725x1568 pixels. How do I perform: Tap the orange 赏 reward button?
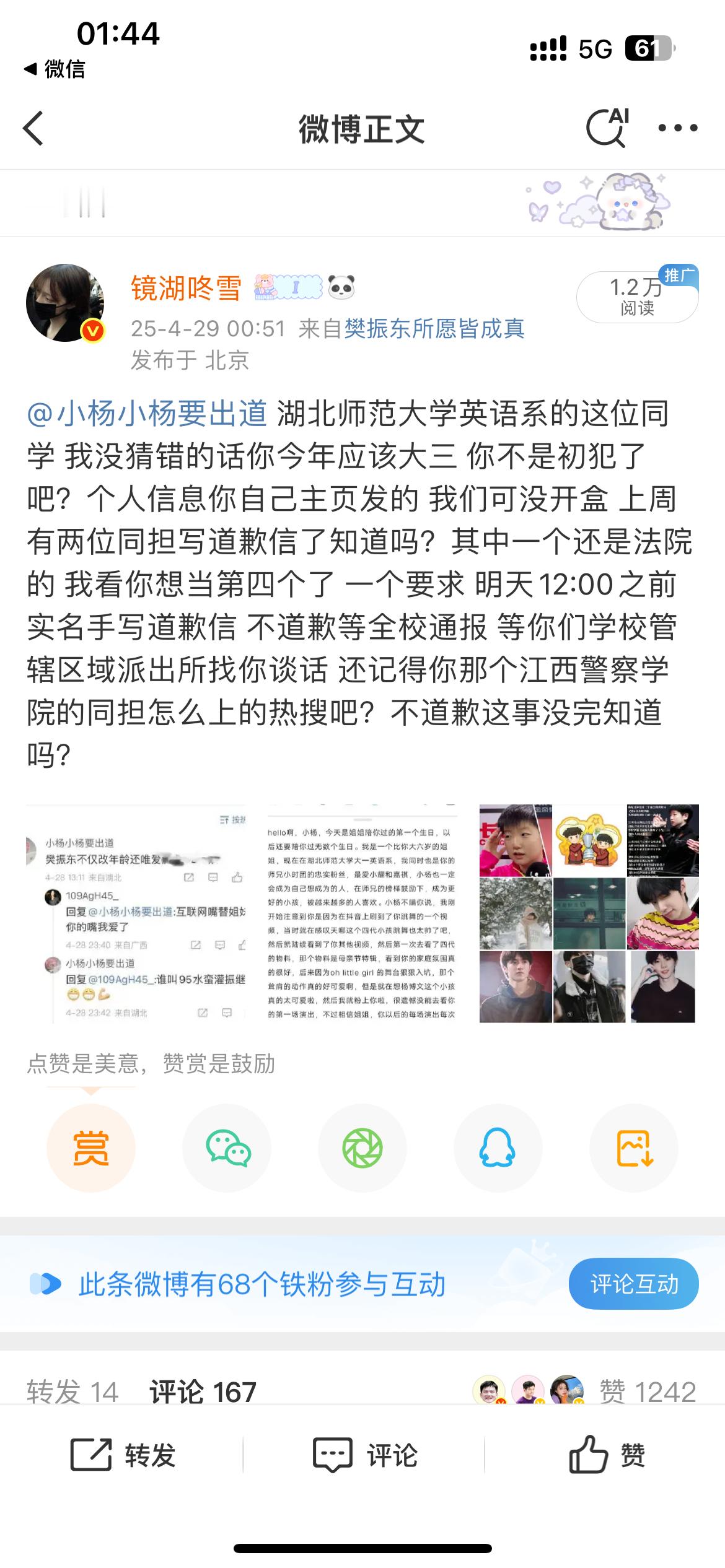tap(91, 1148)
